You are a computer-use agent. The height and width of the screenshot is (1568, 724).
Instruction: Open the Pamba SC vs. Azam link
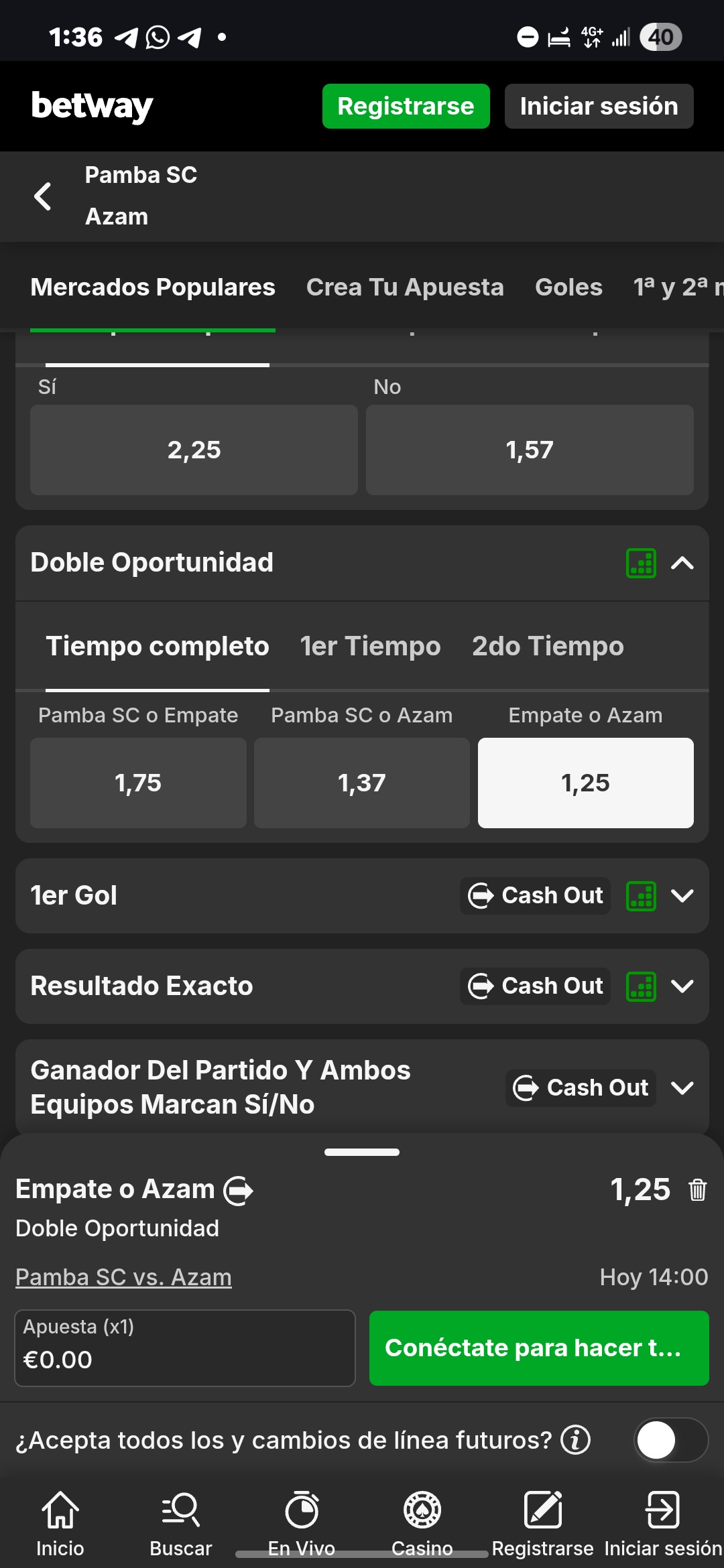[x=123, y=1277]
